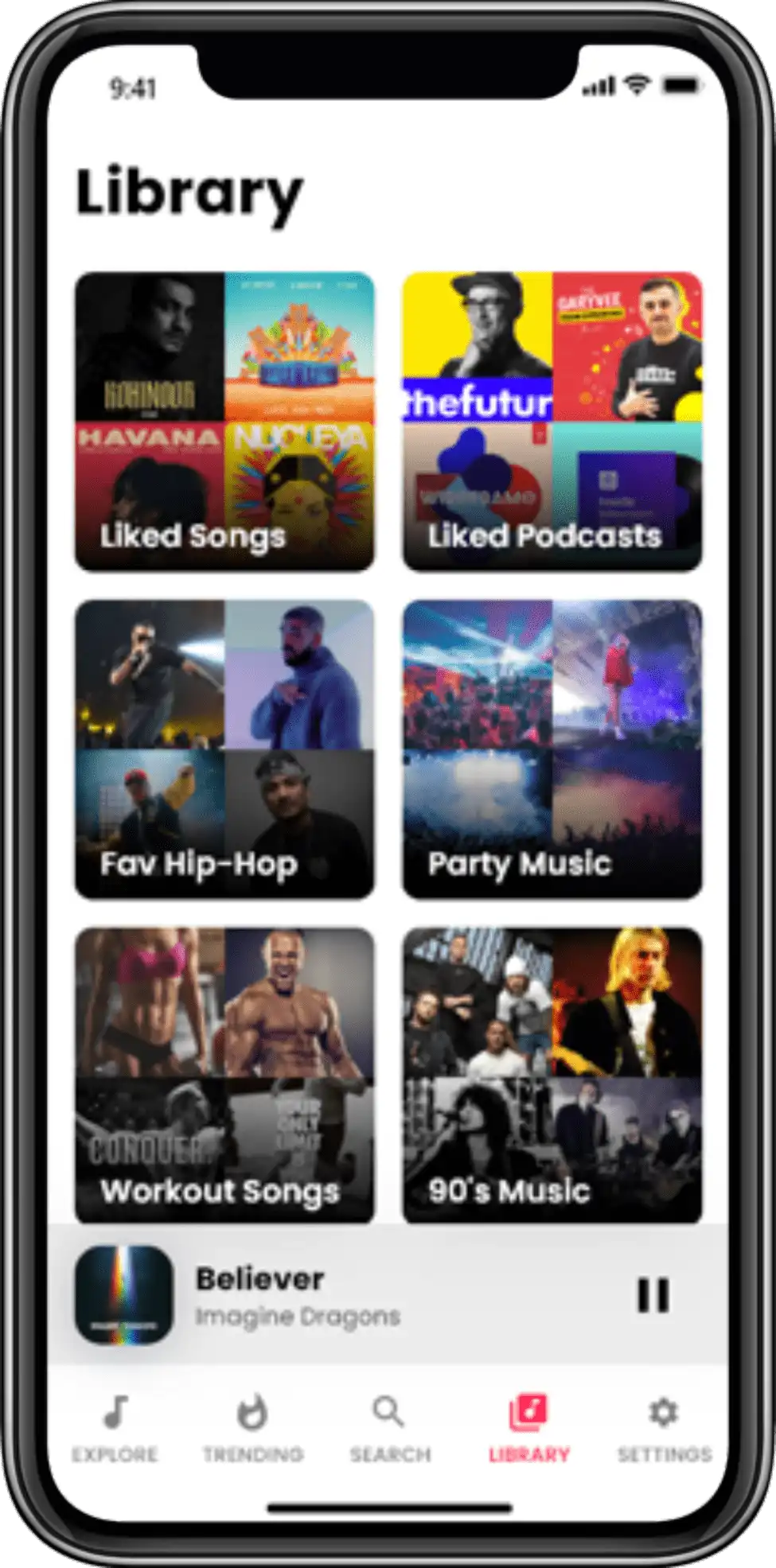Open the Settings tab
Image resolution: width=776 pixels, height=1568 pixels.
click(x=665, y=1430)
